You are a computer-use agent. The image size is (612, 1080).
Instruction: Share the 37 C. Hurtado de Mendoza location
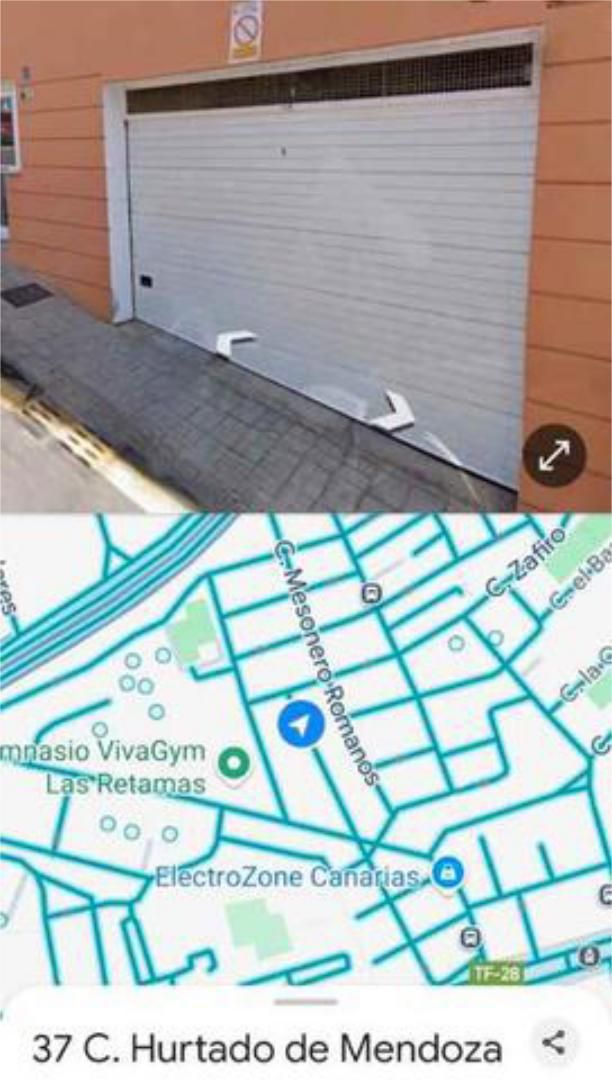click(552, 1043)
